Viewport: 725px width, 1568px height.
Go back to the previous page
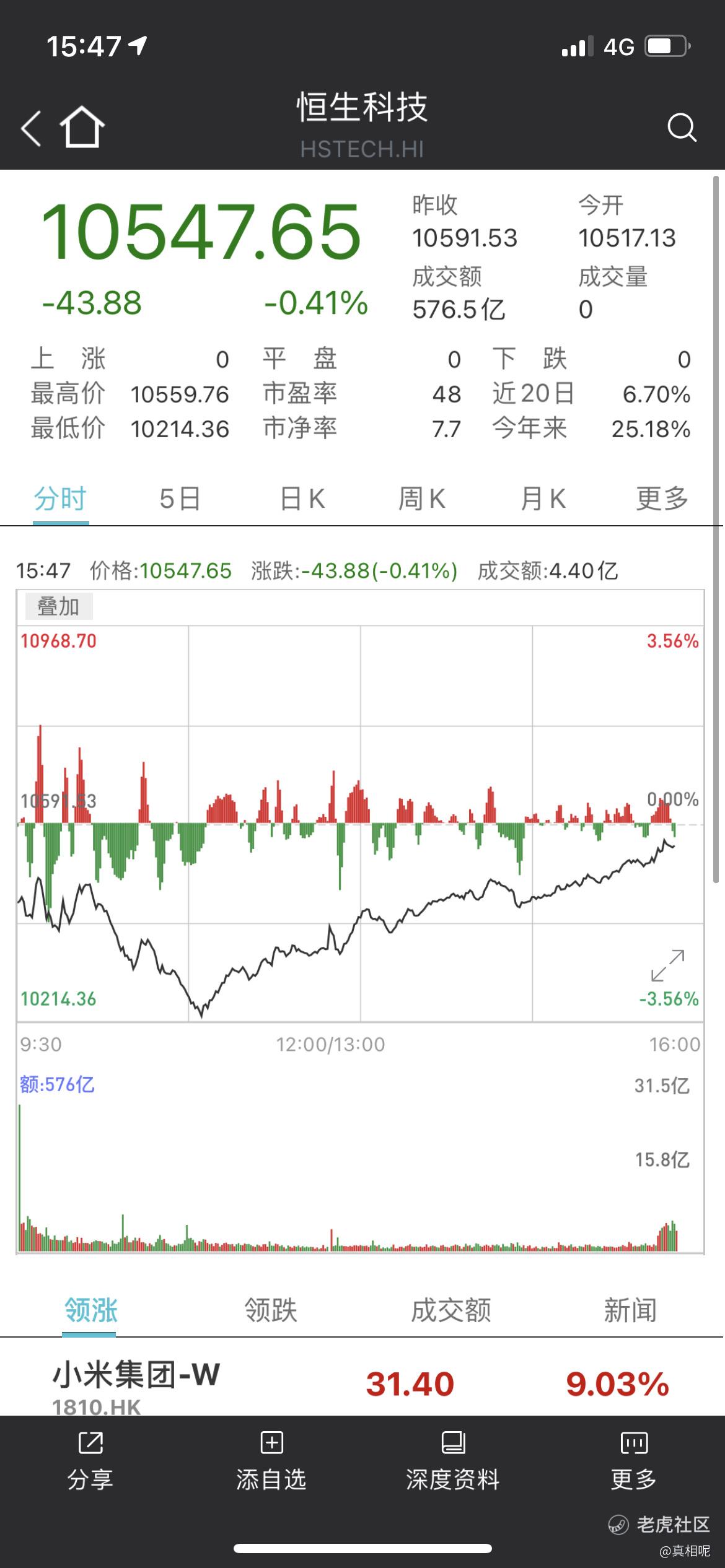[31, 128]
